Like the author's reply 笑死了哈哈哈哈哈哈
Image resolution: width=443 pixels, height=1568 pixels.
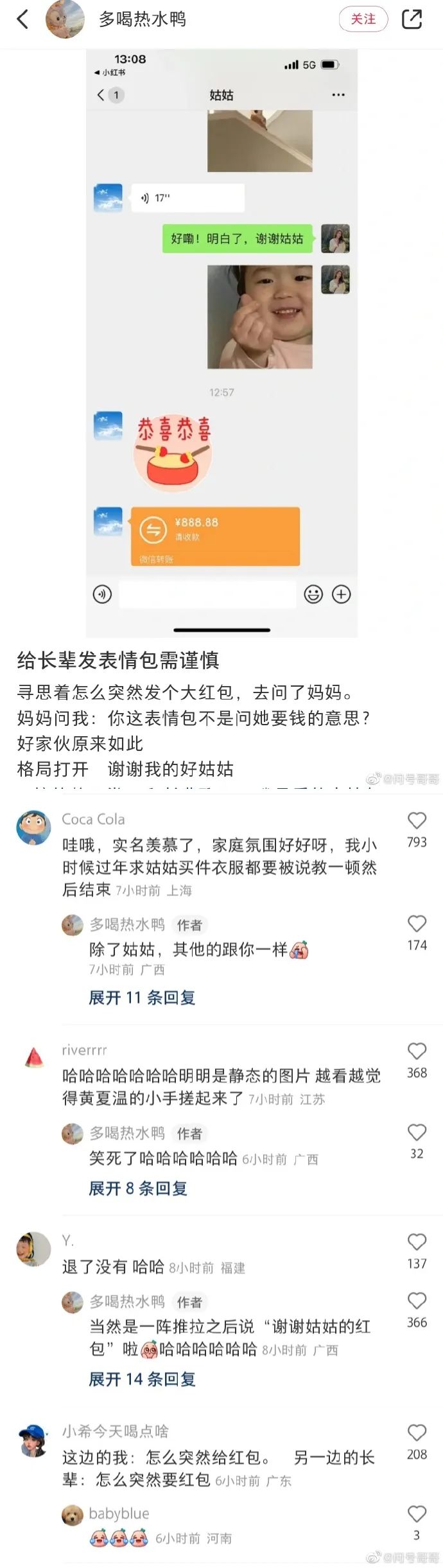(x=417, y=1132)
